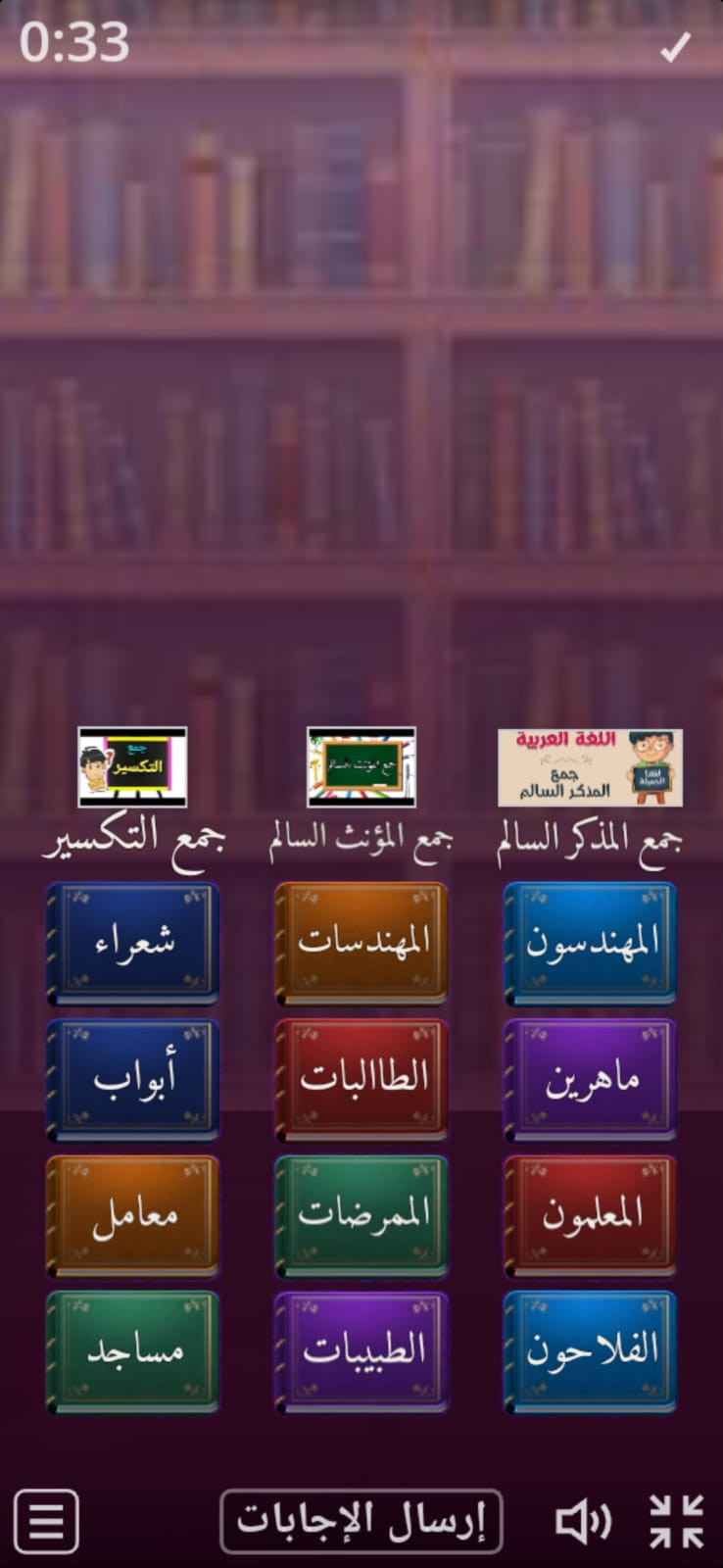Viewport: 723px width, 1568px height.
Task: Choose the الممرضات book tile
Action: (361, 1215)
